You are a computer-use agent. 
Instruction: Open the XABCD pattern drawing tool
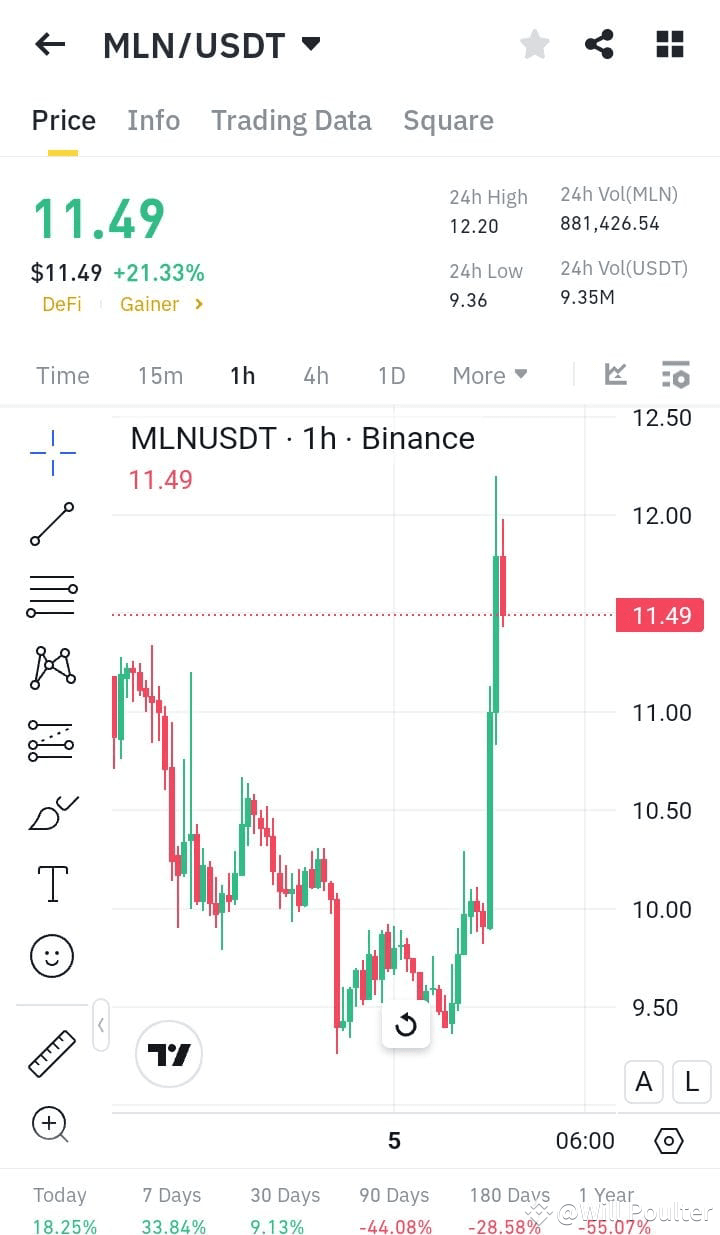[51, 667]
